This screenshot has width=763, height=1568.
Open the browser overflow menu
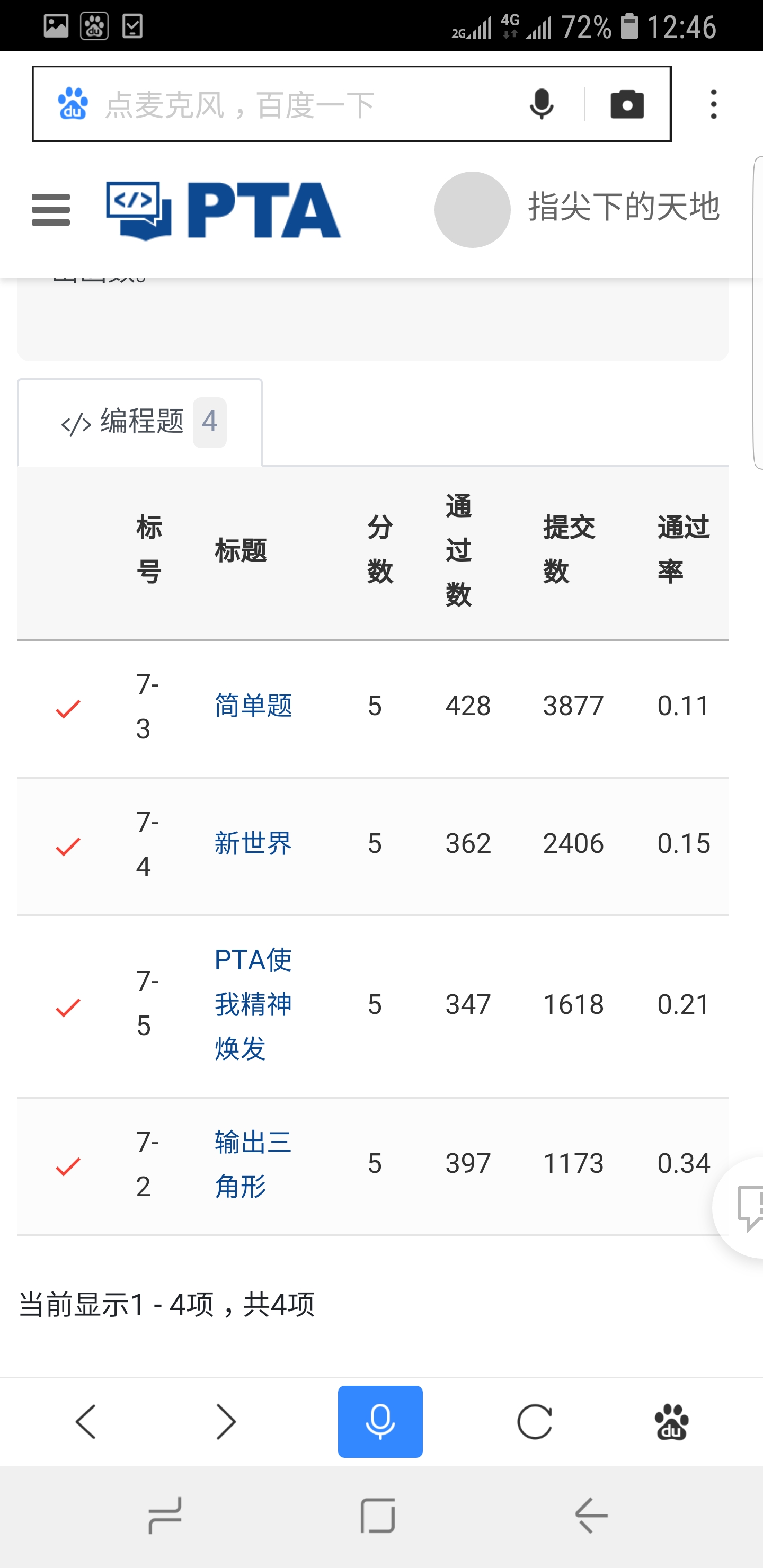714,104
